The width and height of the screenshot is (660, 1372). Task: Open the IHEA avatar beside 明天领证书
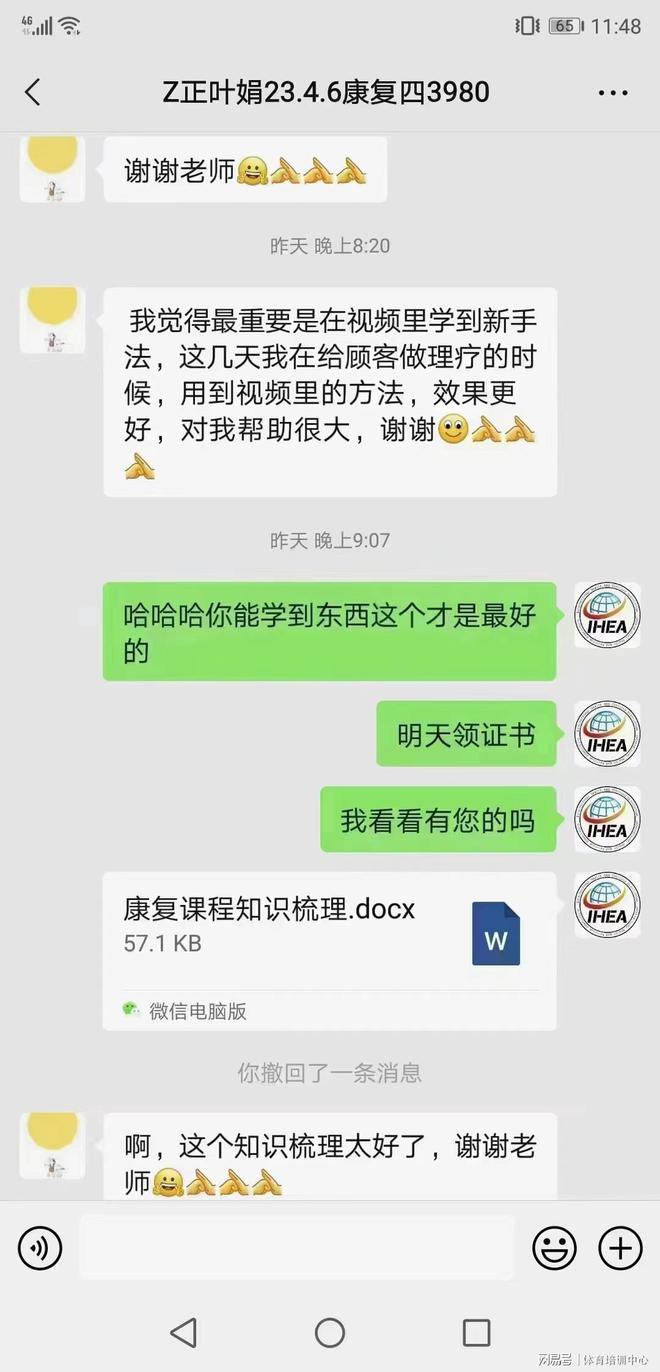pyautogui.click(x=607, y=735)
